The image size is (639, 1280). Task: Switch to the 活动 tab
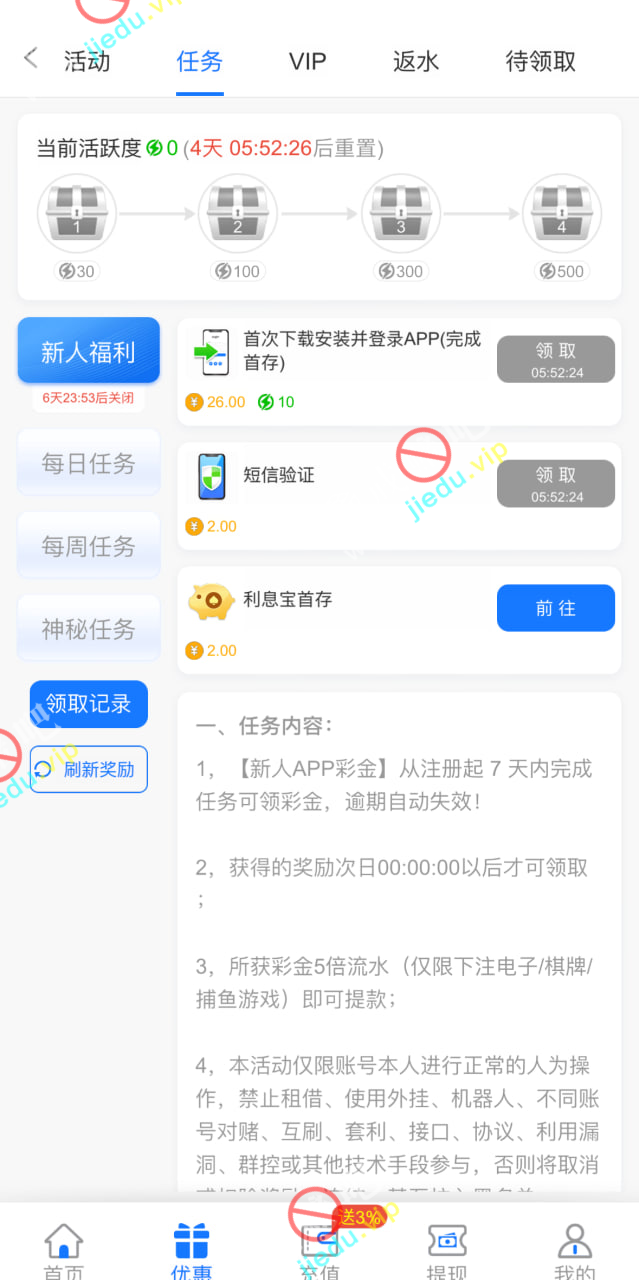(x=87, y=61)
